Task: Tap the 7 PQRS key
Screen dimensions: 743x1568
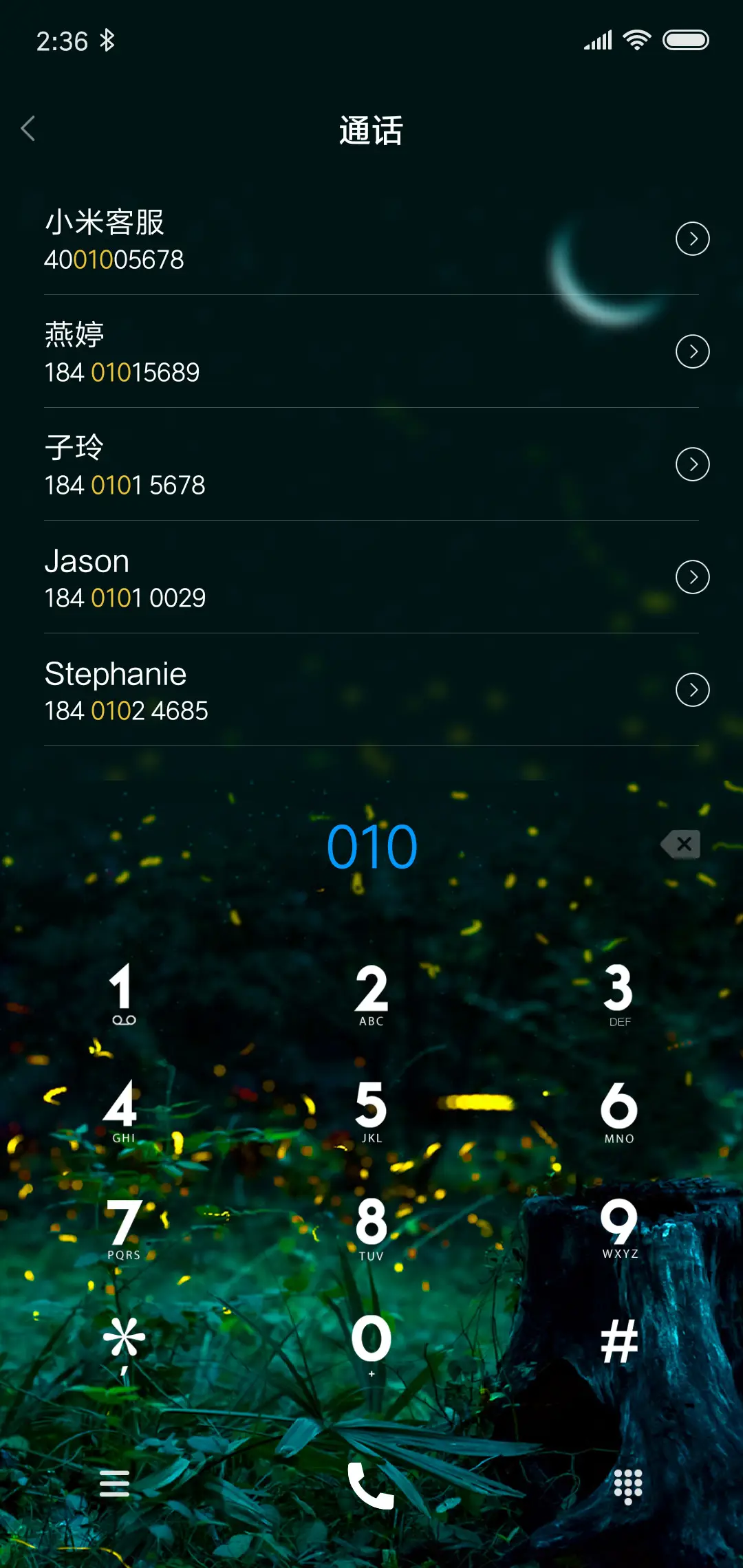Action: (124, 1227)
